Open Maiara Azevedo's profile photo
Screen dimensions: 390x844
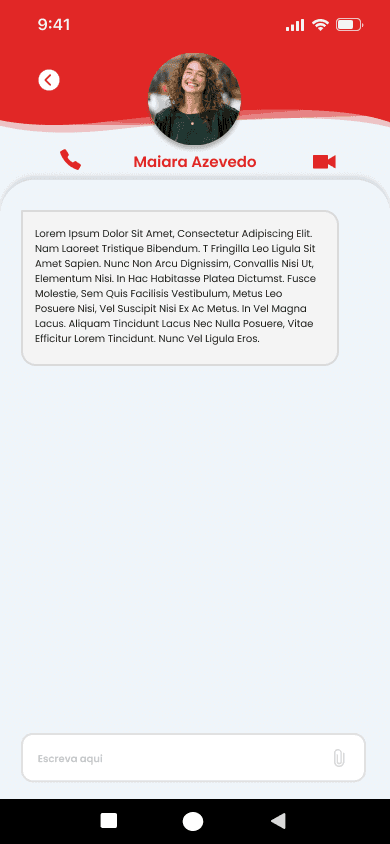click(x=194, y=100)
